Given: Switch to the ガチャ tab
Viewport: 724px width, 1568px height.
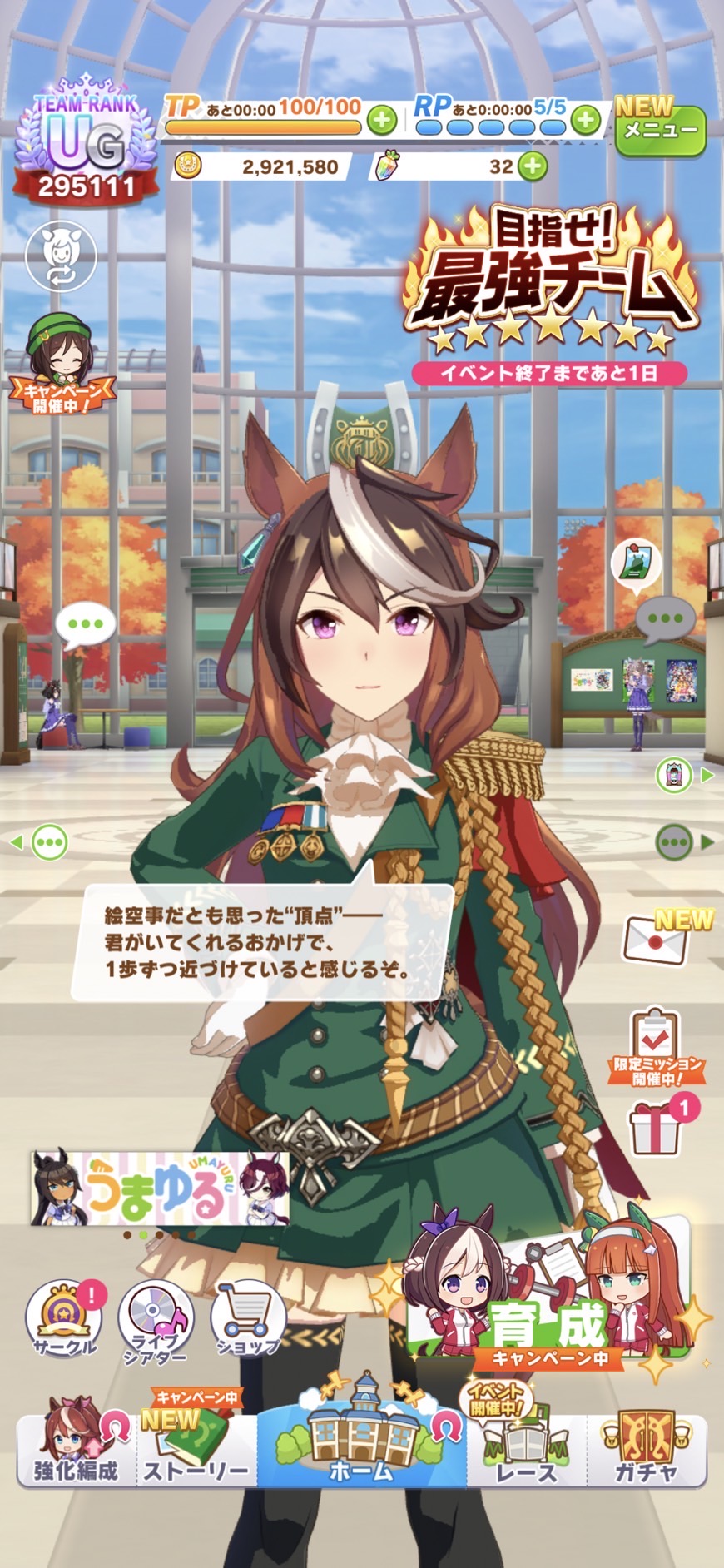Looking at the screenshot, I should coord(646,1450).
